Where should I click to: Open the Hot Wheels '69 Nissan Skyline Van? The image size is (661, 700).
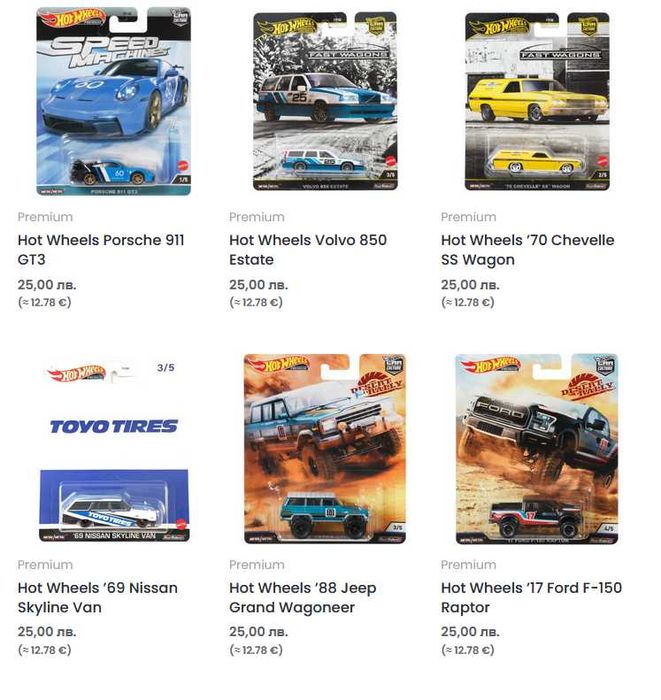click(97, 597)
